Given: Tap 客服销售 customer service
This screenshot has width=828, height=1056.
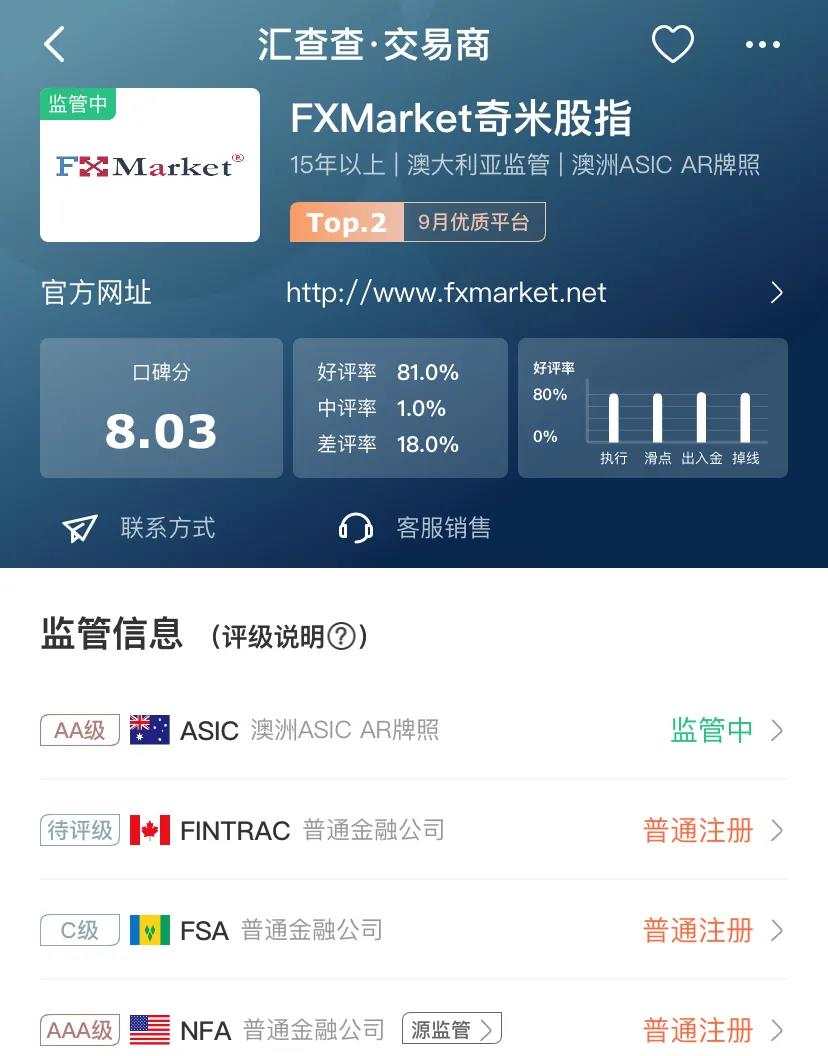Looking at the screenshot, I should tap(416, 528).
